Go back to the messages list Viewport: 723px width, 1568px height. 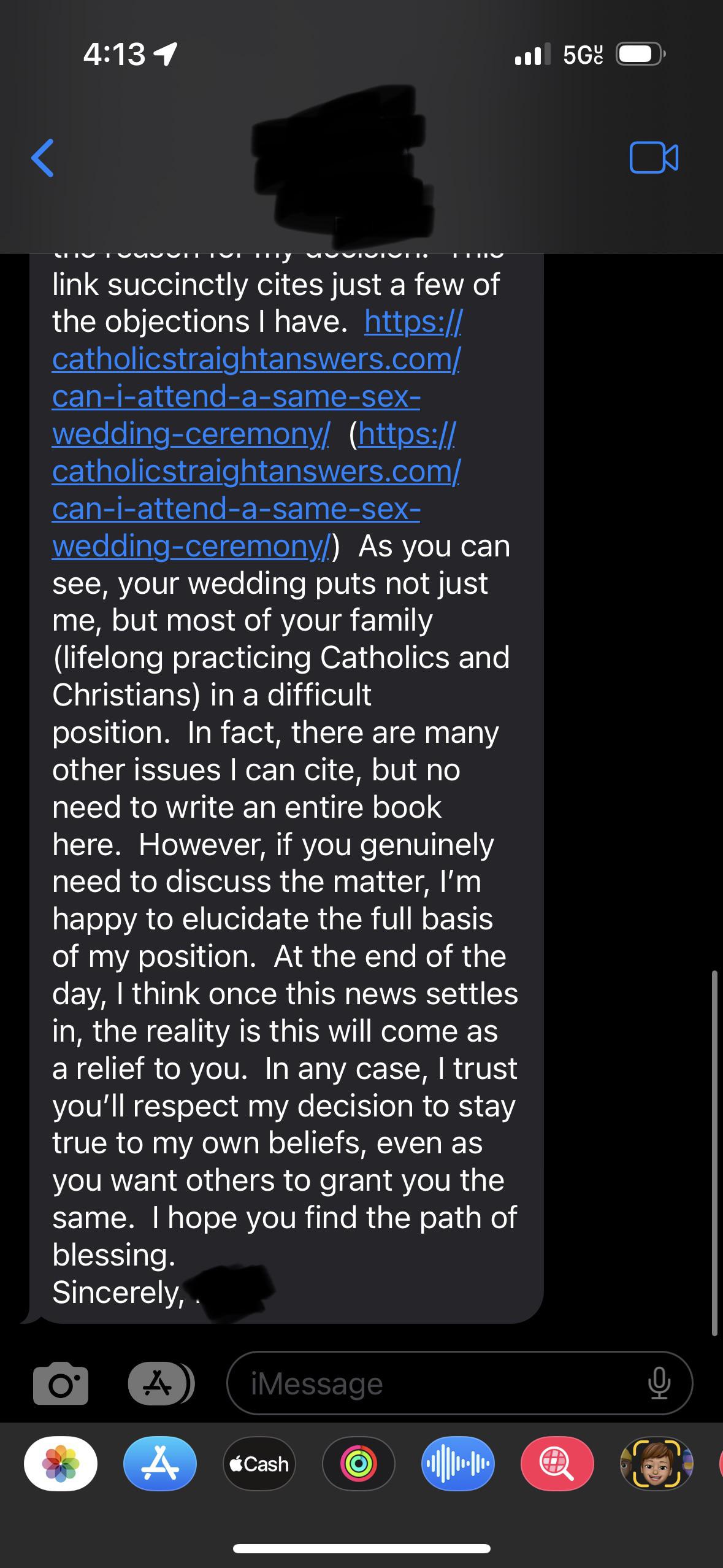[x=42, y=158]
